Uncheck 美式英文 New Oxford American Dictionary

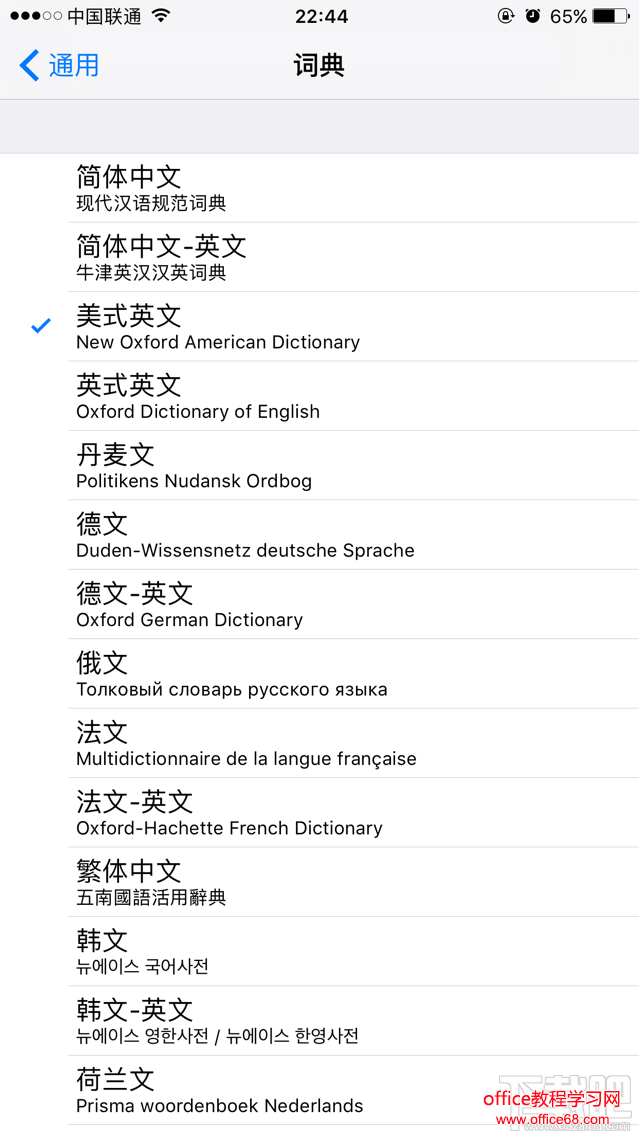(x=320, y=327)
